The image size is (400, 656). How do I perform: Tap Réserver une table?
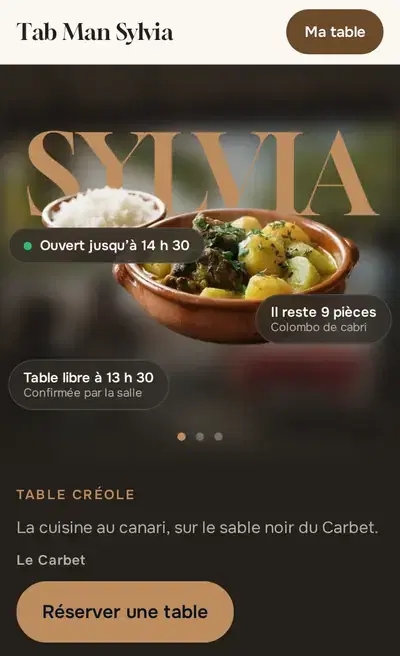click(x=125, y=612)
